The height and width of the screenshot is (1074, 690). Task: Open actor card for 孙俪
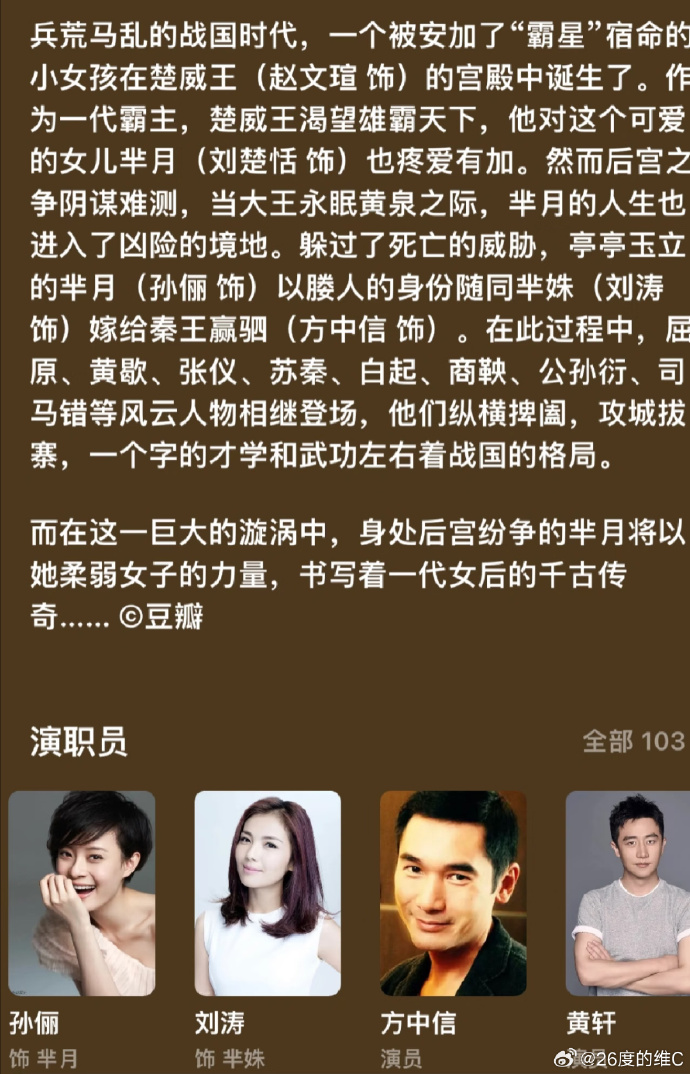[x=82, y=893]
